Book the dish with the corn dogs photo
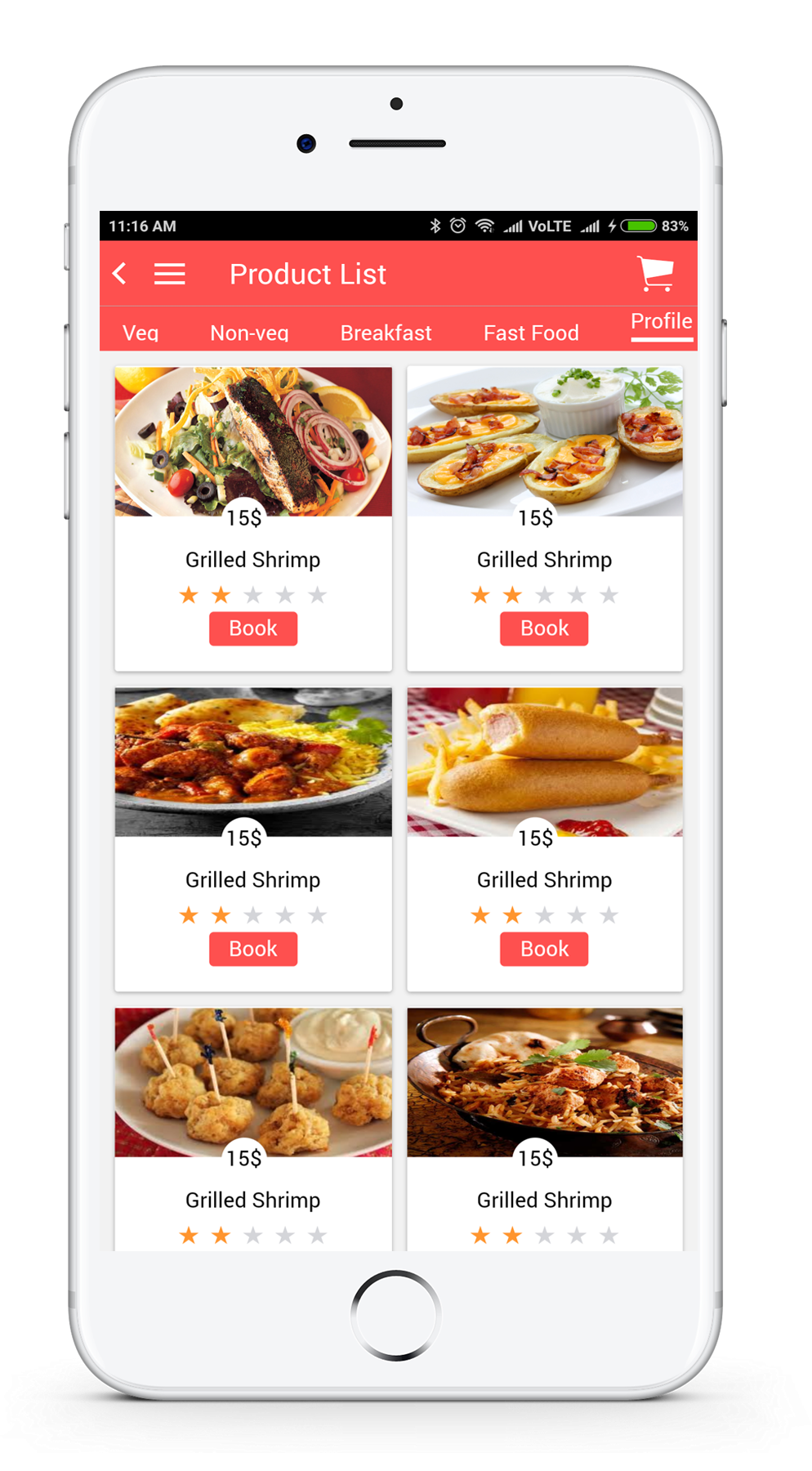The height and width of the screenshot is (1471, 812). coord(544,949)
